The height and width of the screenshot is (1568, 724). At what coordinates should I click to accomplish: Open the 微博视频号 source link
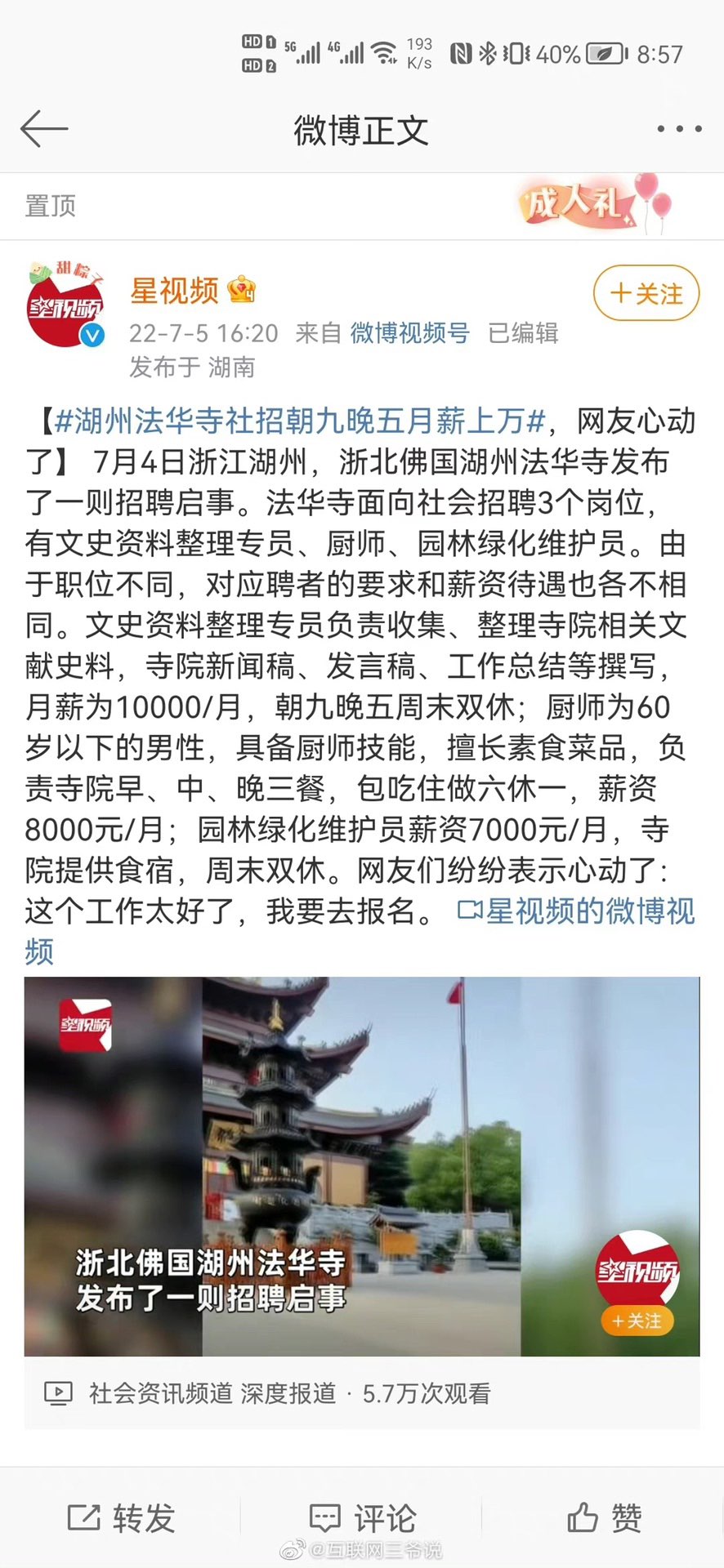click(410, 332)
